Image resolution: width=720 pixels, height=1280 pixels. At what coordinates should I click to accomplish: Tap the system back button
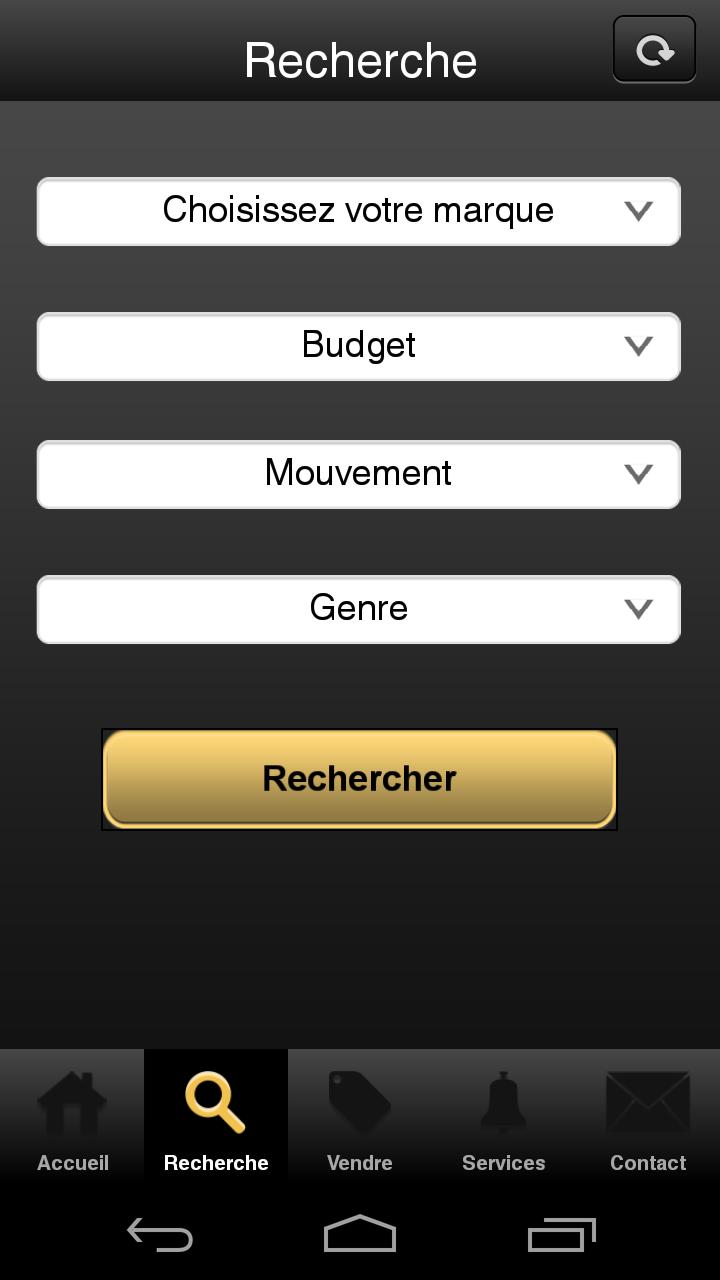[160, 1236]
